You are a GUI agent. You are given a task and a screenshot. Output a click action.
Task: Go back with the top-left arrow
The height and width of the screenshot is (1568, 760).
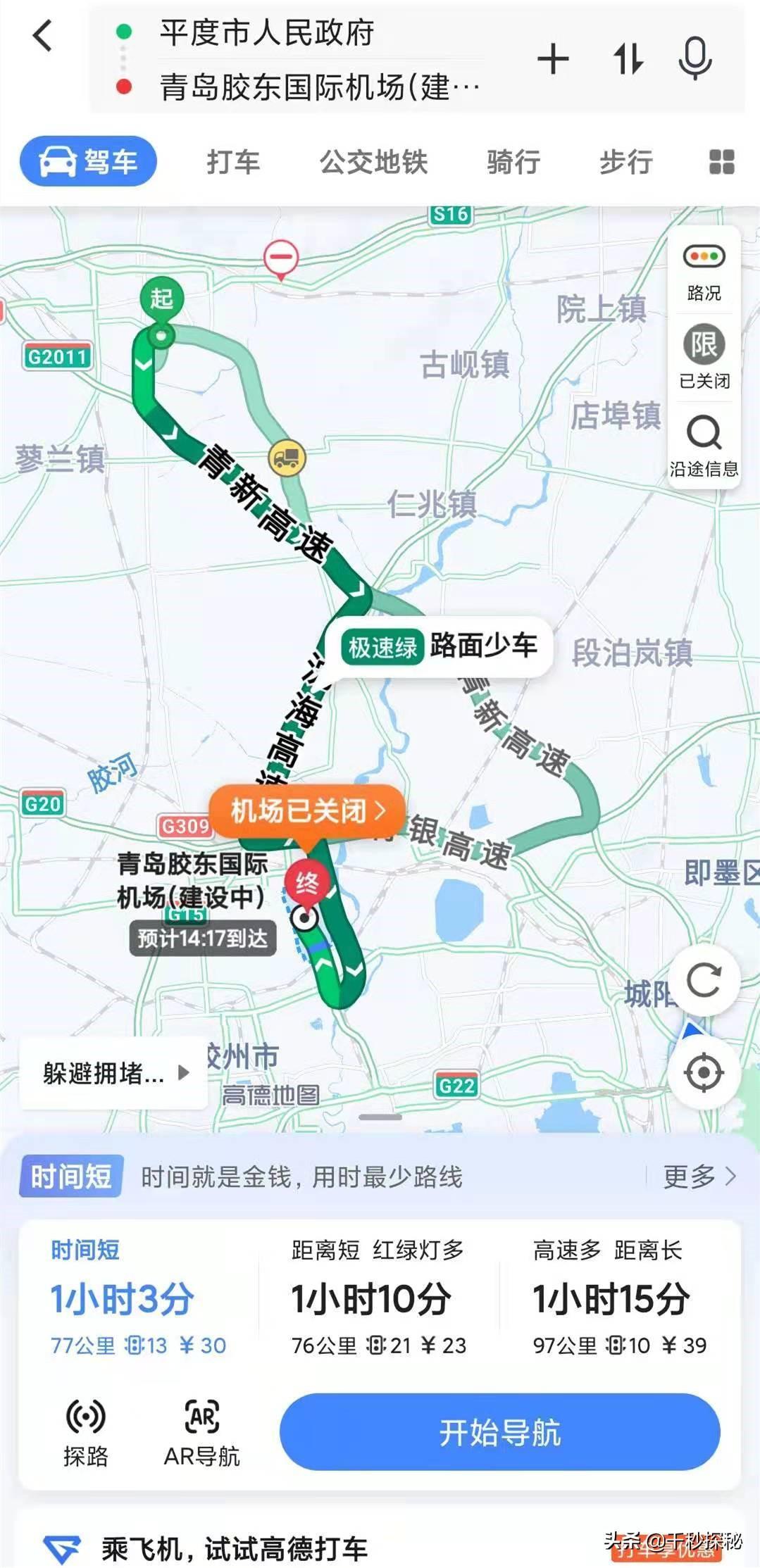click(x=43, y=36)
